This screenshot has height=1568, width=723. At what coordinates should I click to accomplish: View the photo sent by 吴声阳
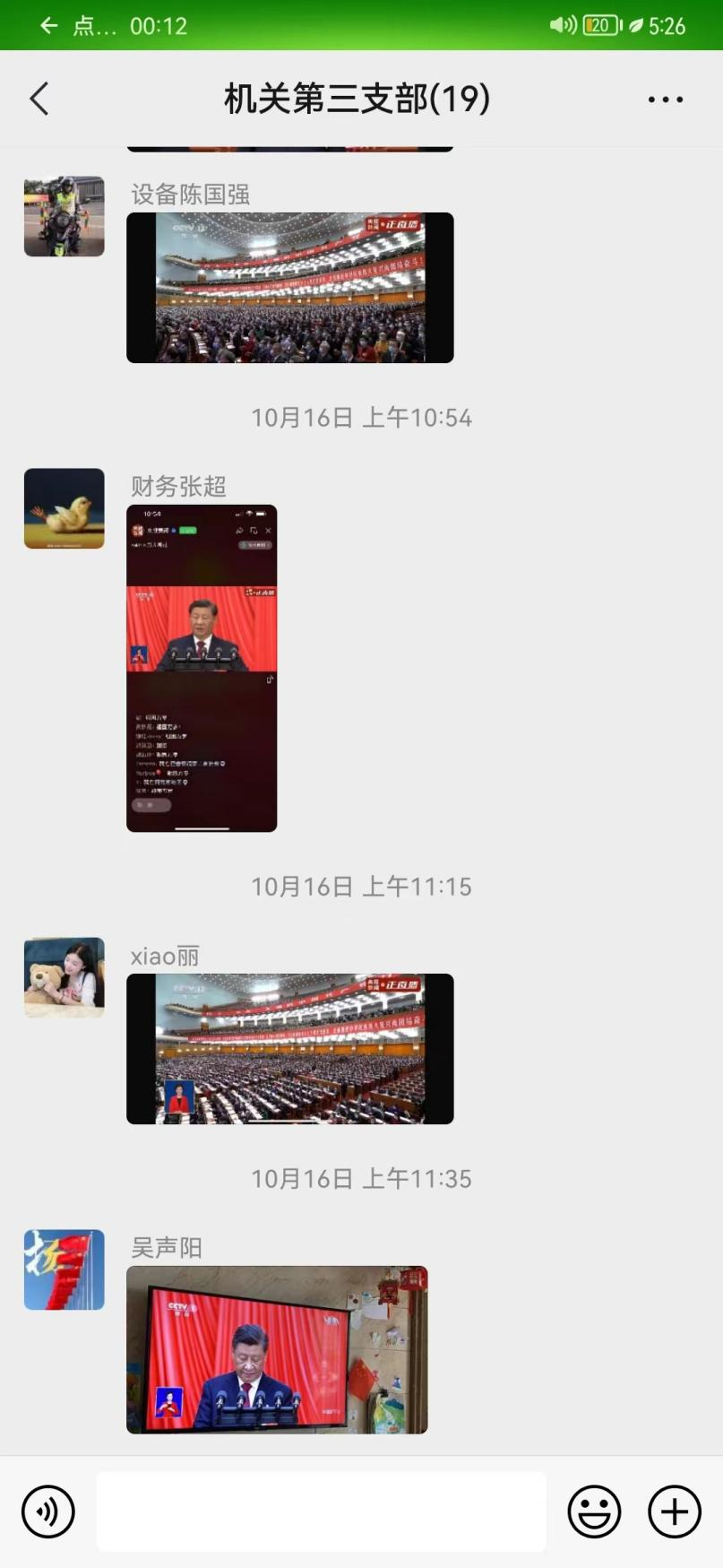tap(277, 1349)
